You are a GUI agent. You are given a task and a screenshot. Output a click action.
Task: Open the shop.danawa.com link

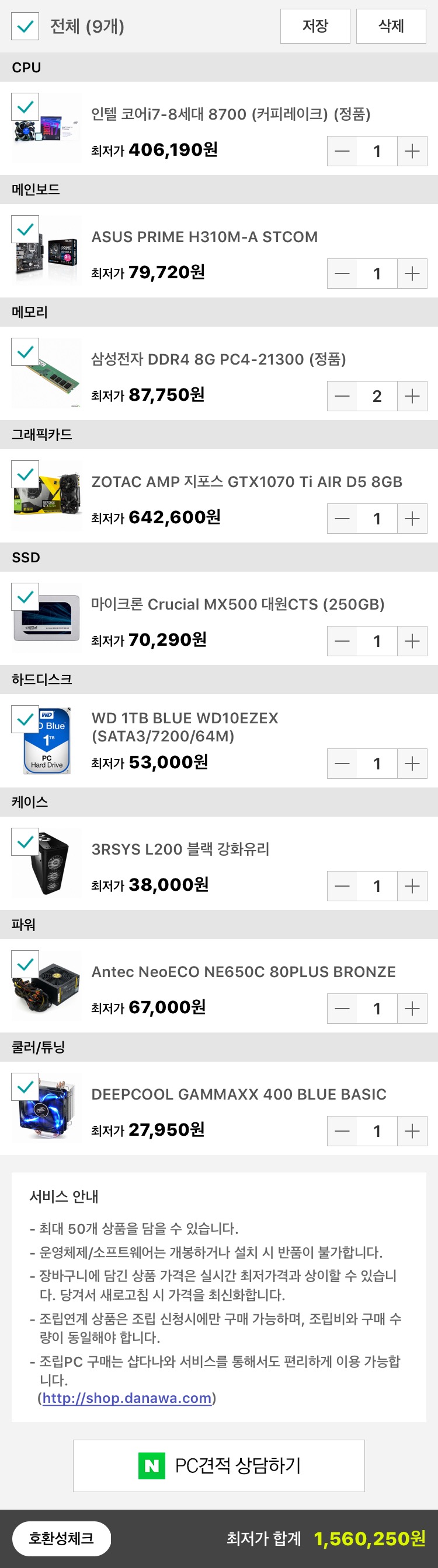(x=127, y=1398)
